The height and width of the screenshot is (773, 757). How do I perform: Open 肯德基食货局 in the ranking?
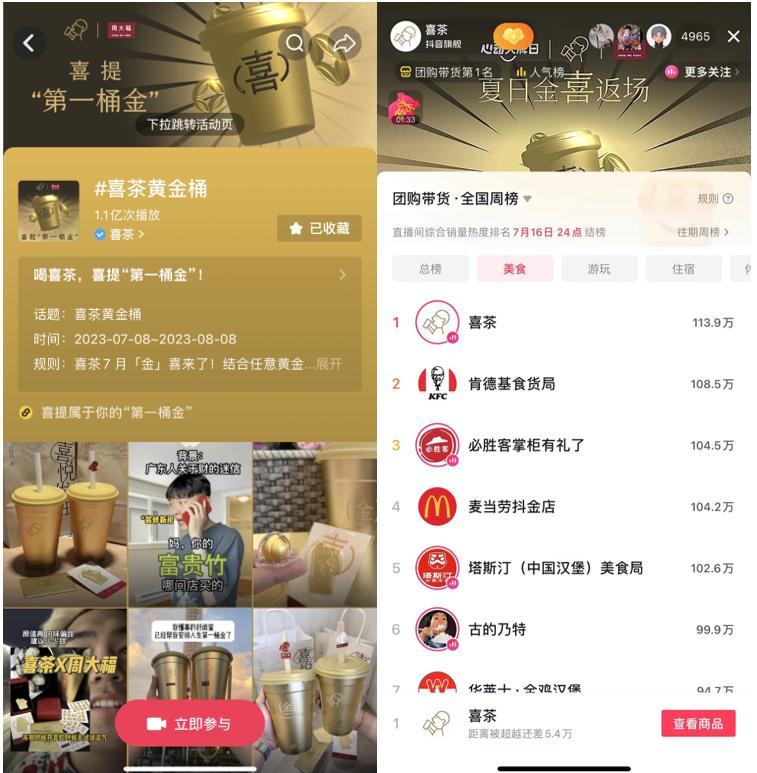point(511,384)
